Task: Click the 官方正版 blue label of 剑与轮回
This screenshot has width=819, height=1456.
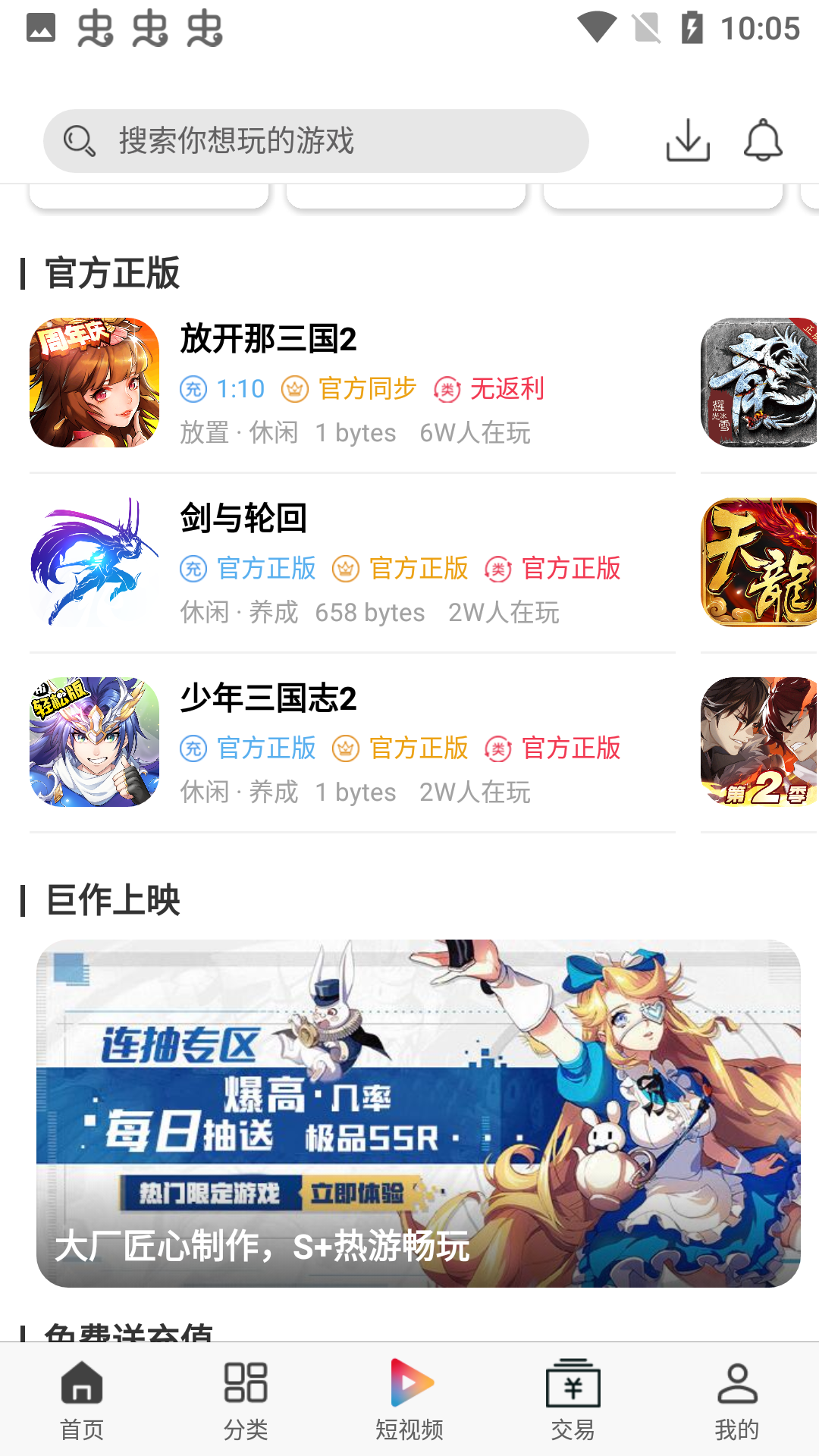Action: coord(265,568)
